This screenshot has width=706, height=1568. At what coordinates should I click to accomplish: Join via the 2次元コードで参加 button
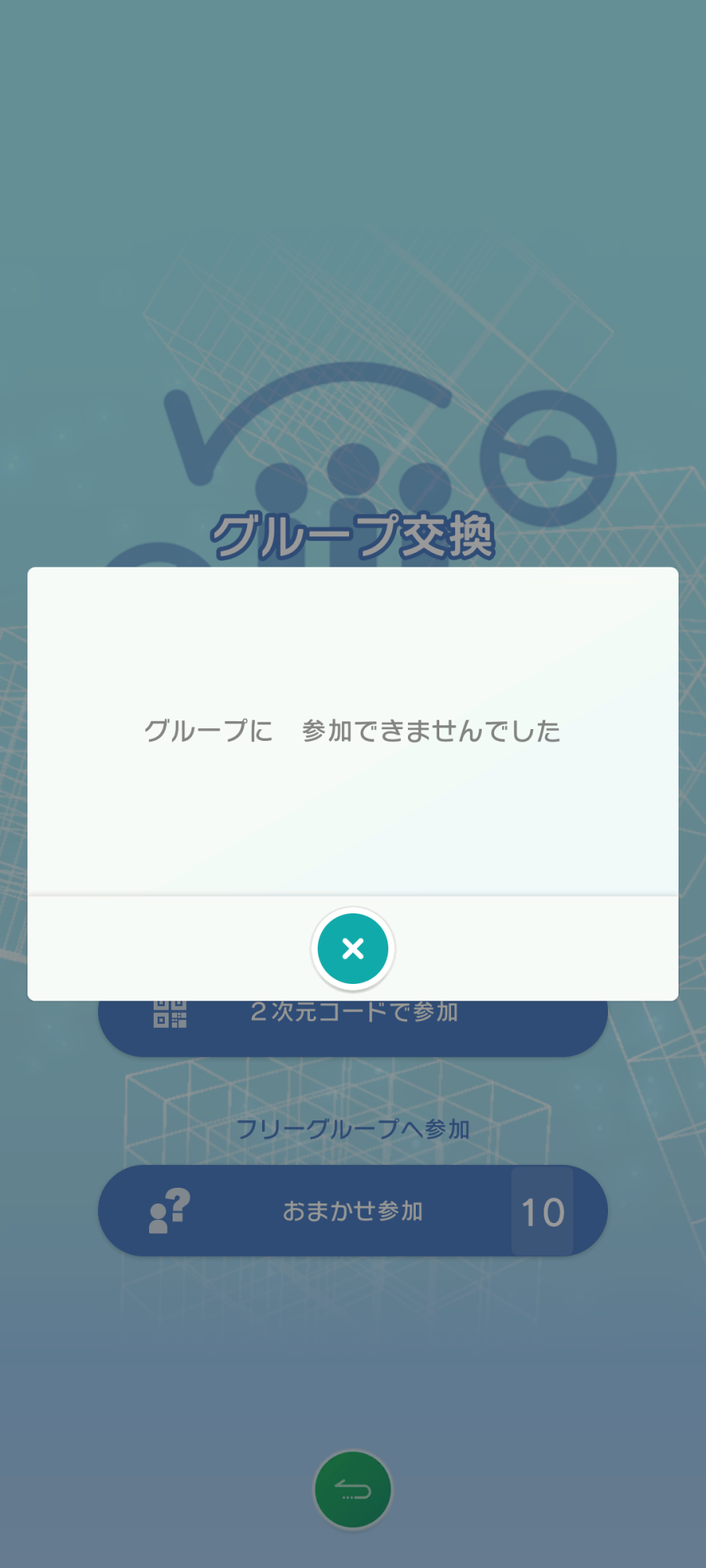pos(353,1028)
